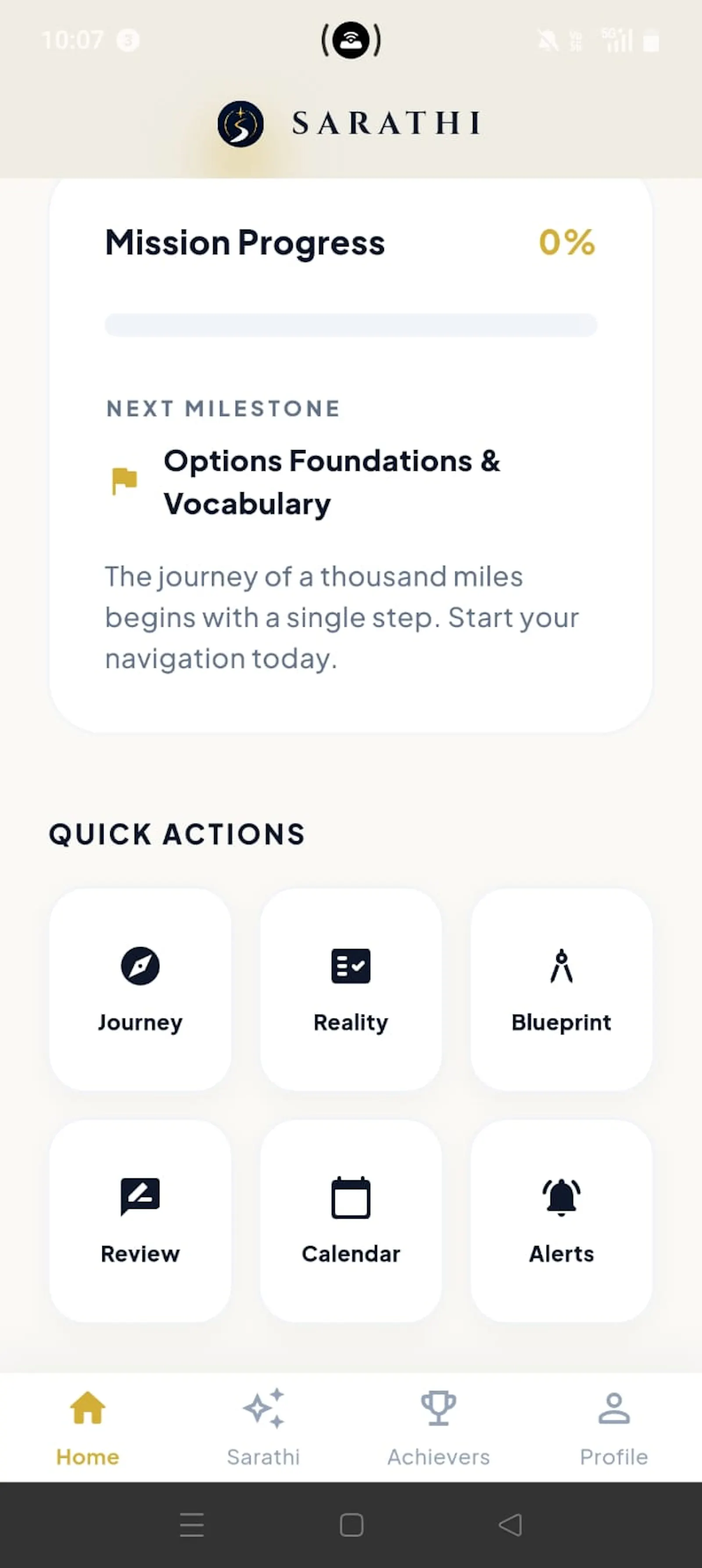Select the Home tab
The height and width of the screenshot is (1568, 702).
[x=88, y=1427]
